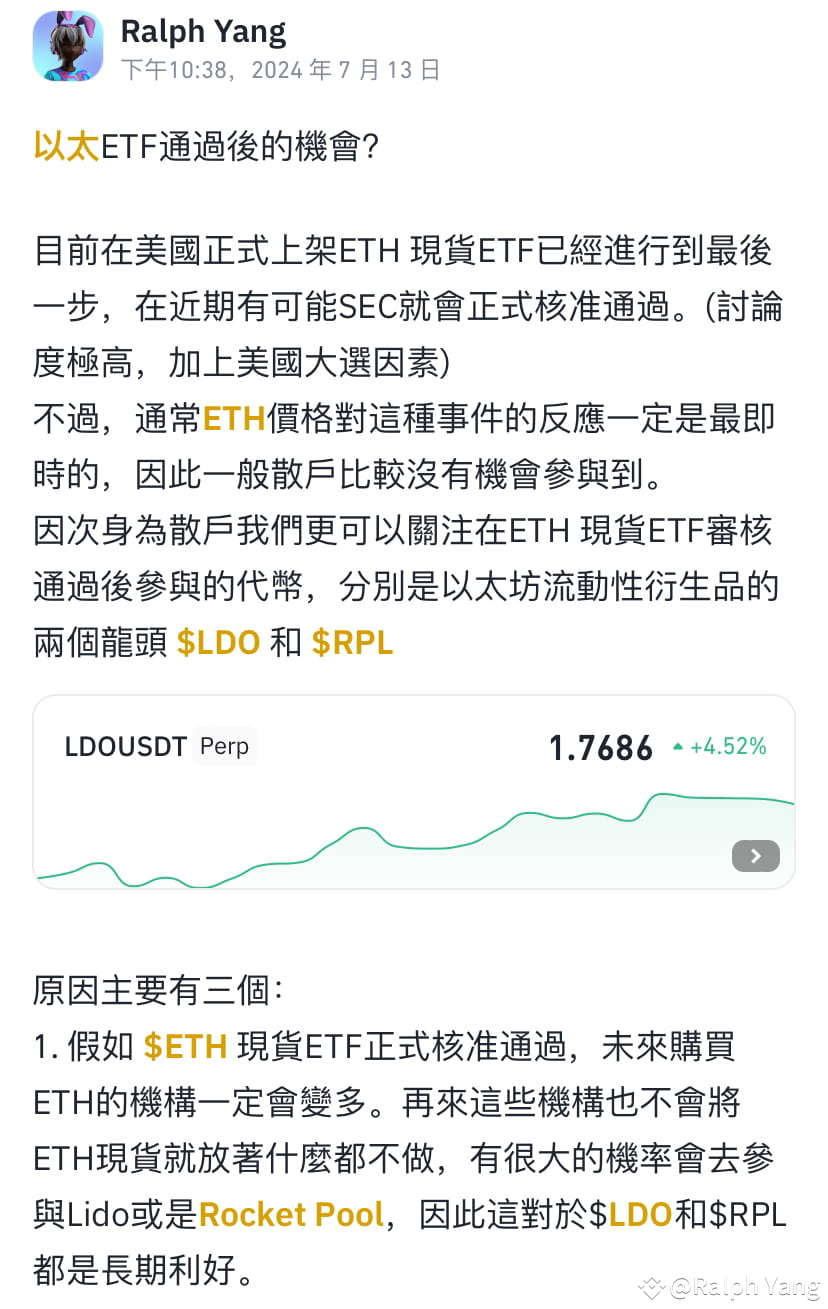The image size is (828, 1309).
Task: Open the $ETH link before 現貨ETF正式核准通過
Action: 185,1047
